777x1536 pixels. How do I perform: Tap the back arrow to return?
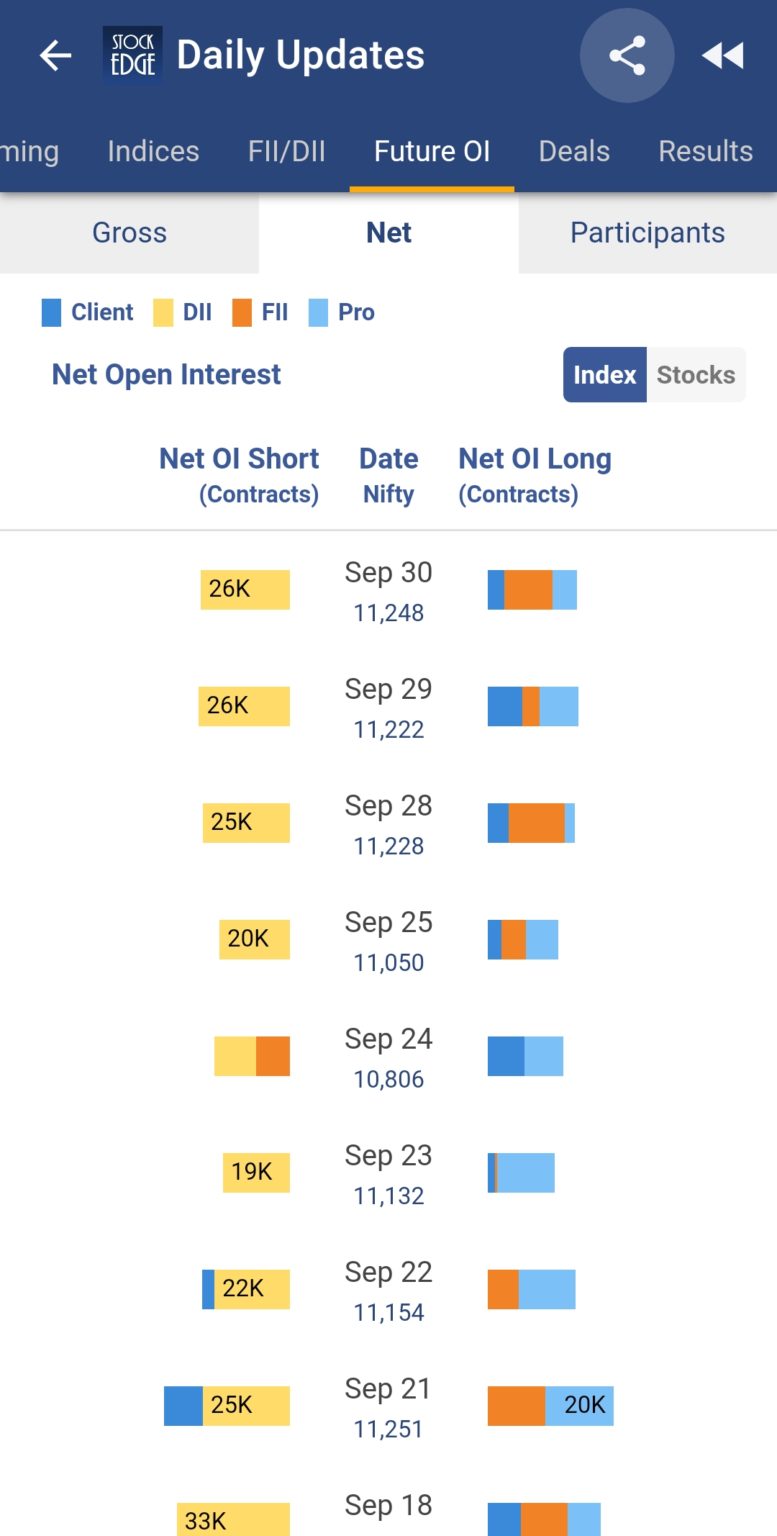(x=55, y=55)
